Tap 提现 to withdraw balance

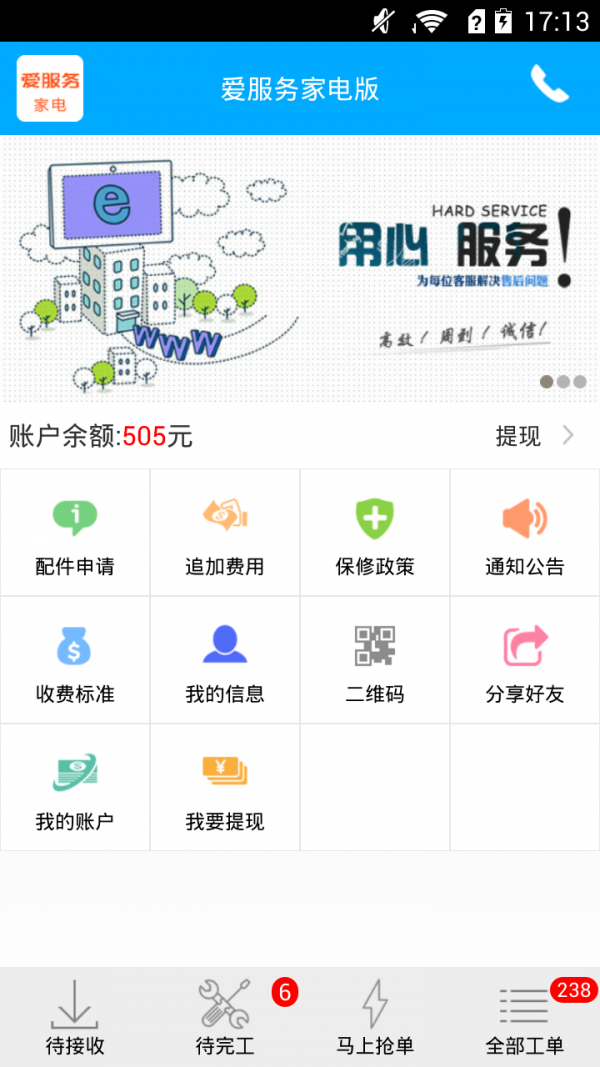pos(535,436)
